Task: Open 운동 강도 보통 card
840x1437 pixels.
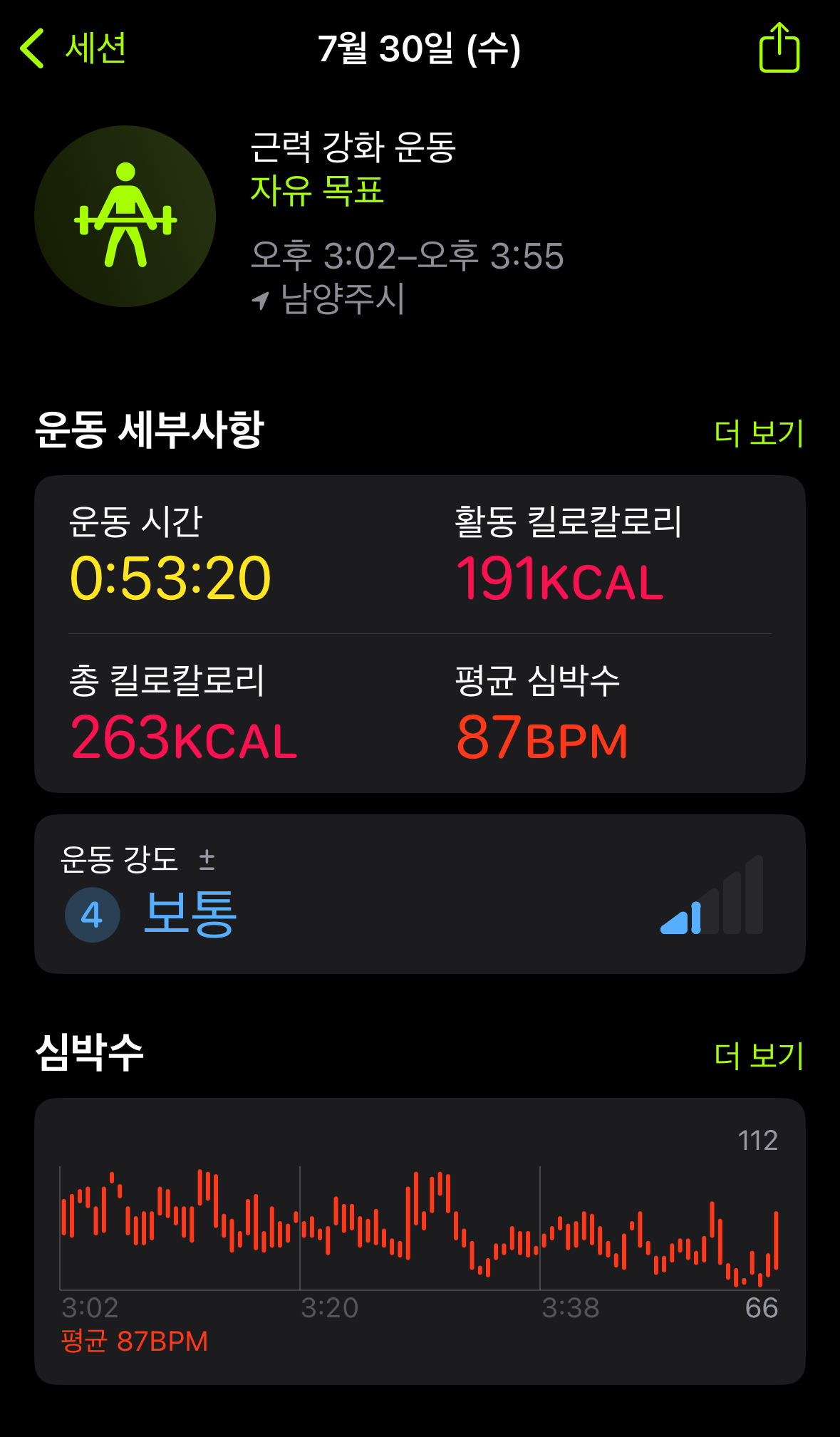Action: (x=419, y=894)
